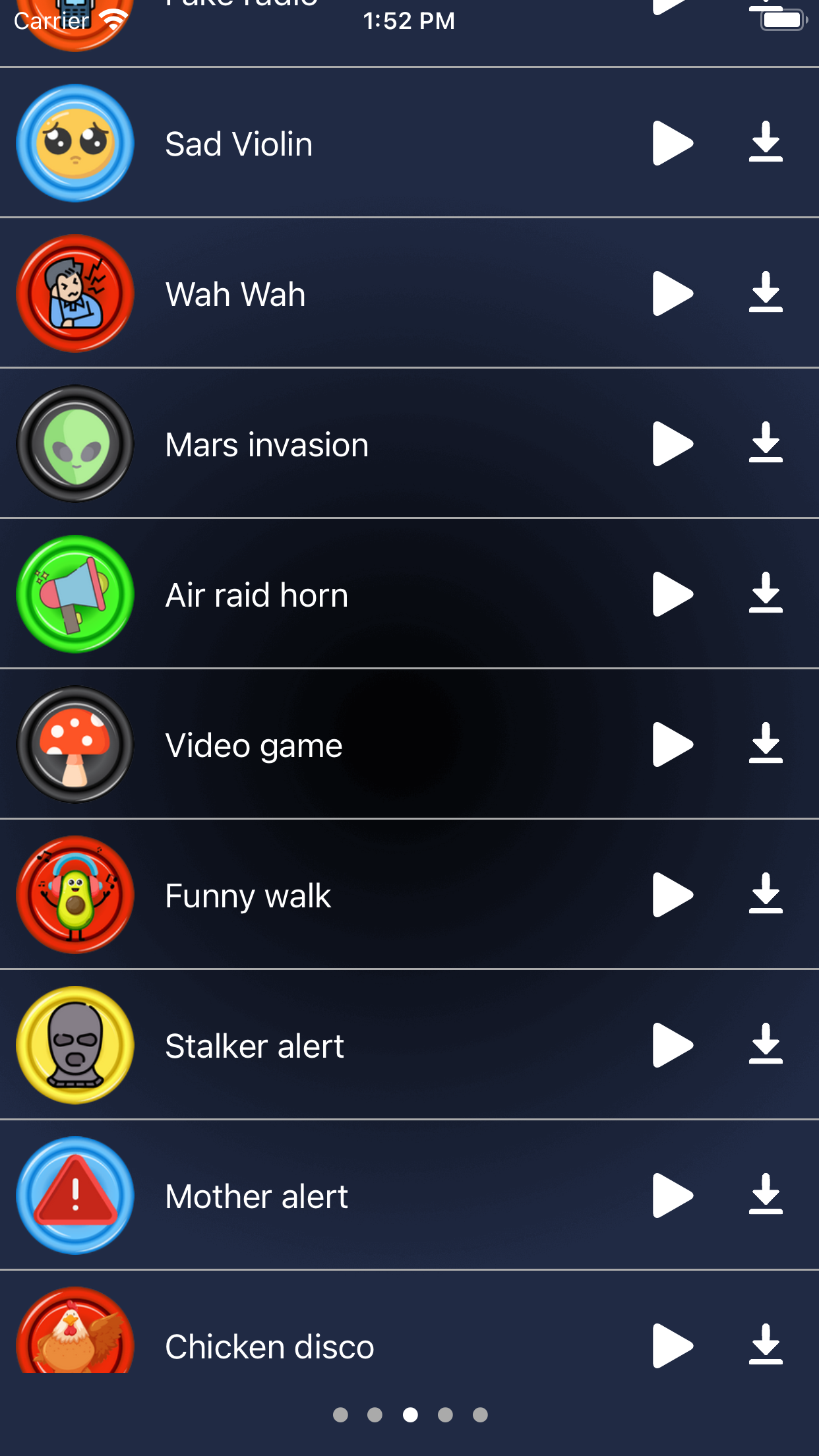Play the Chicken disco sound
This screenshot has width=819, height=1456.
672,1346
